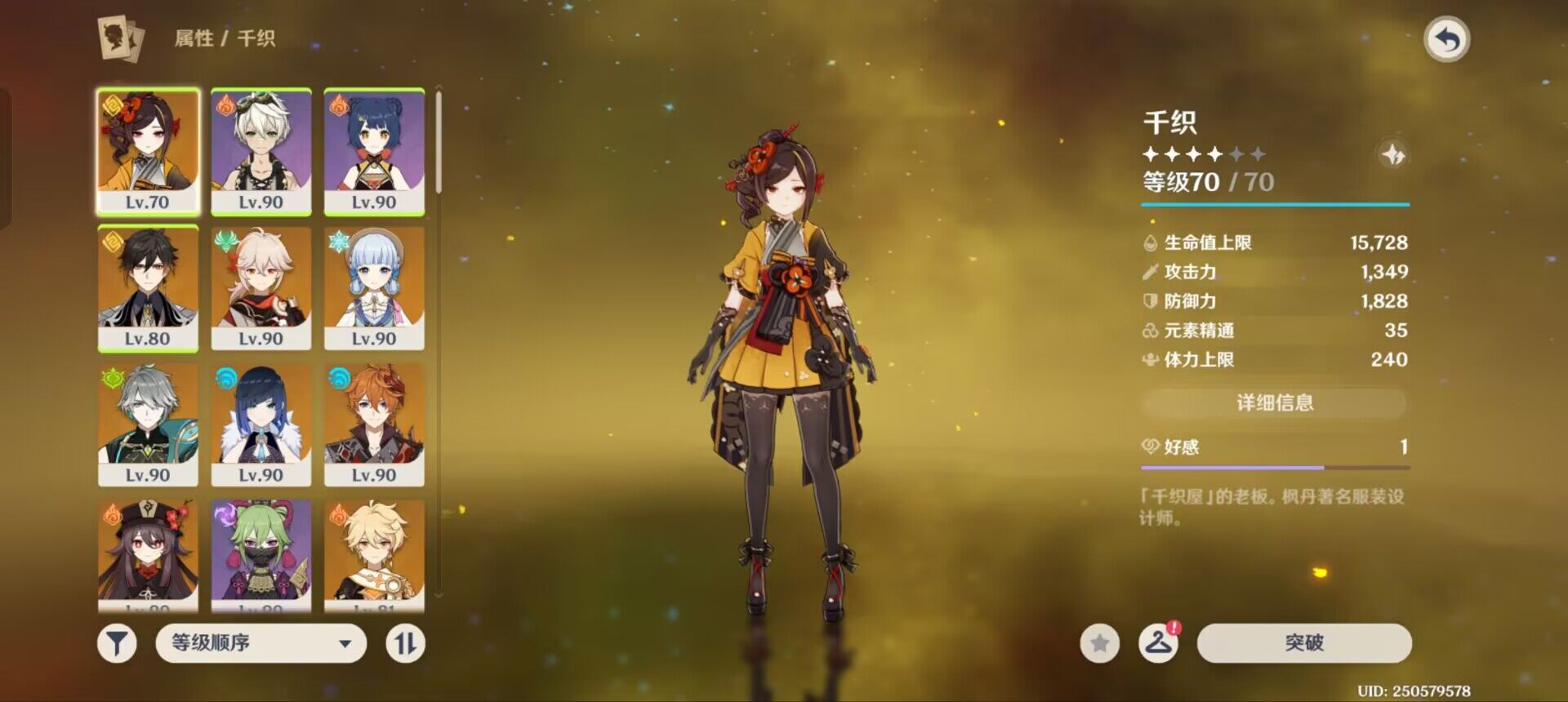Open the character filter funnel
The width and height of the screenshot is (1568, 702).
coord(117,643)
